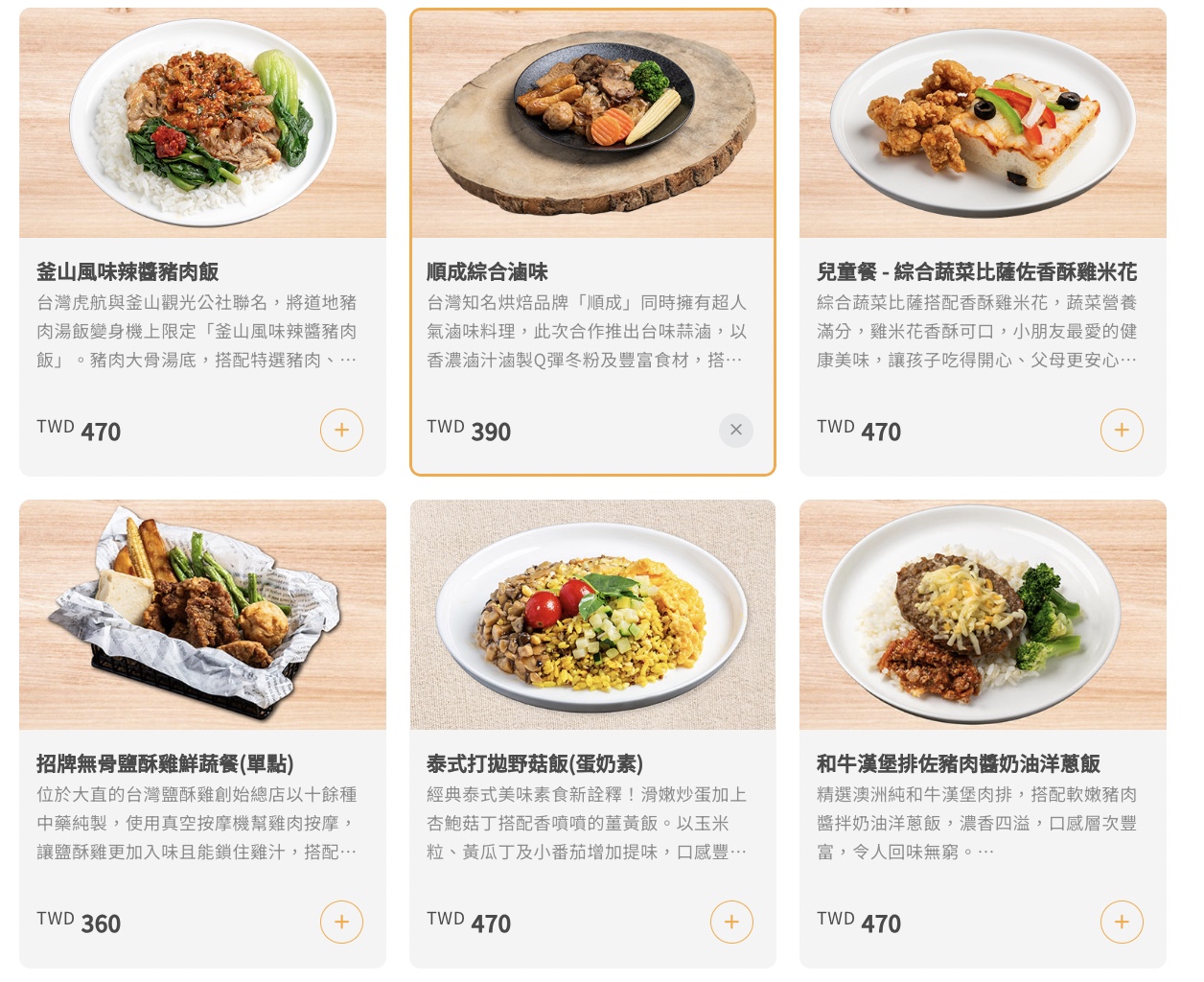Remove the selected 順成綜合滷味 meal

(735, 431)
